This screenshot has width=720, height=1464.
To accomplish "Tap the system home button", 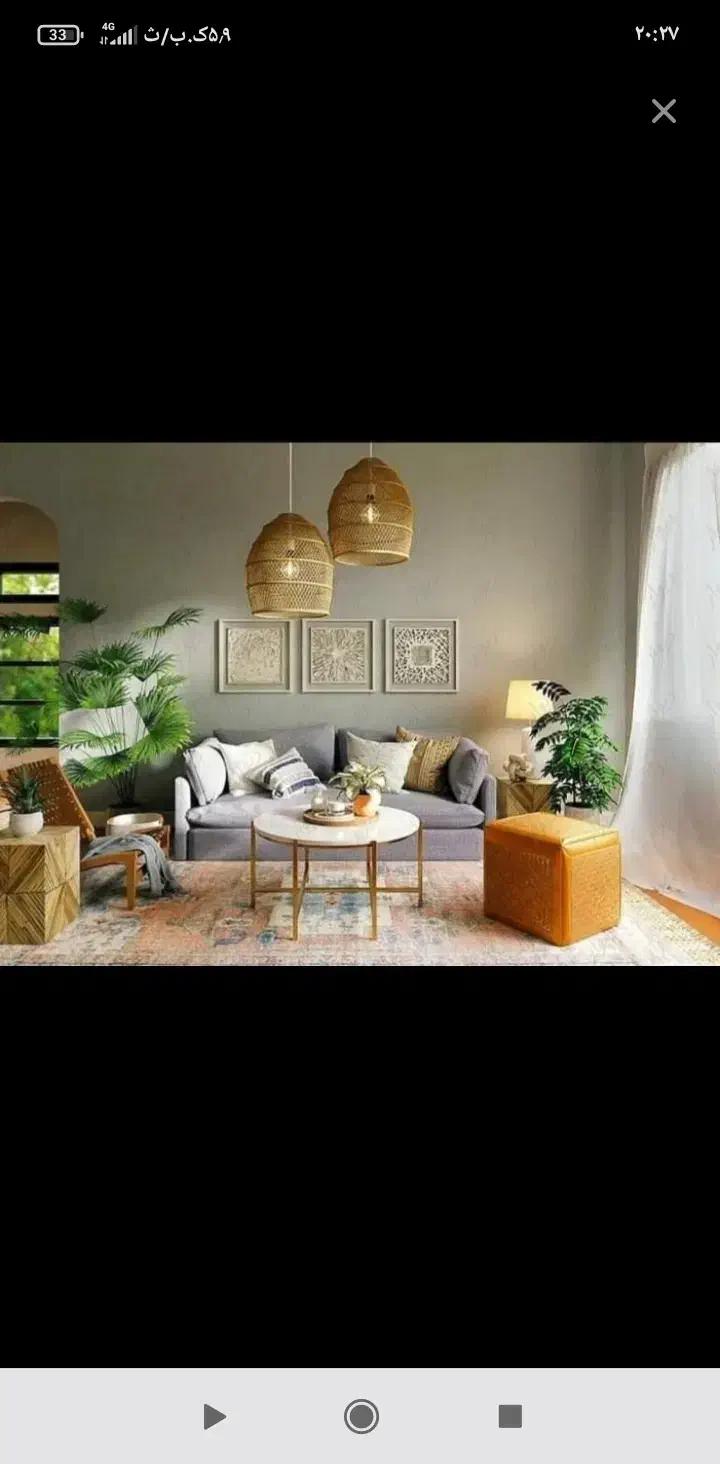I will click(x=361, y=1416).
